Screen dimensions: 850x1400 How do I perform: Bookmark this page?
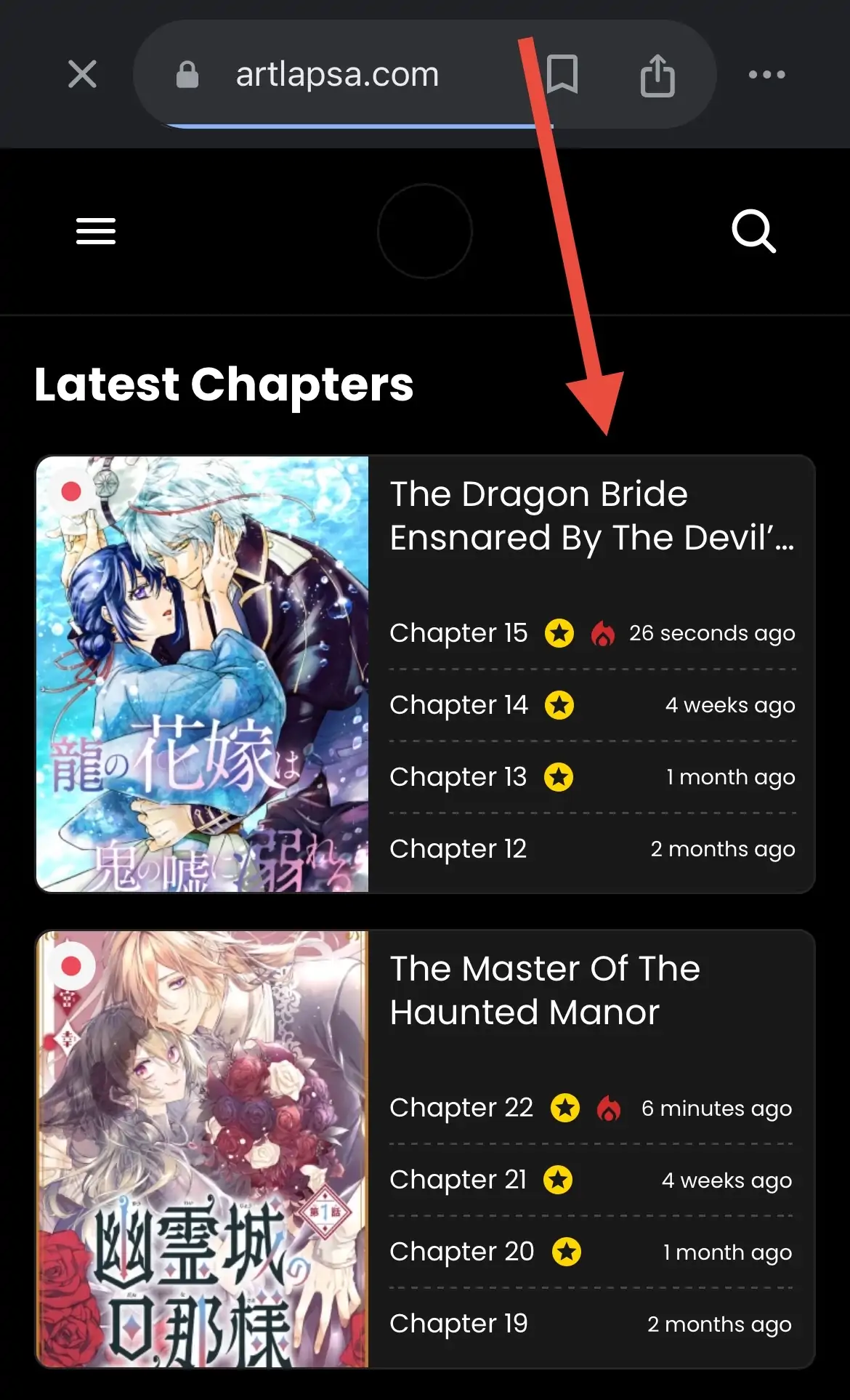pyautogui.click(x=562, y=74)
